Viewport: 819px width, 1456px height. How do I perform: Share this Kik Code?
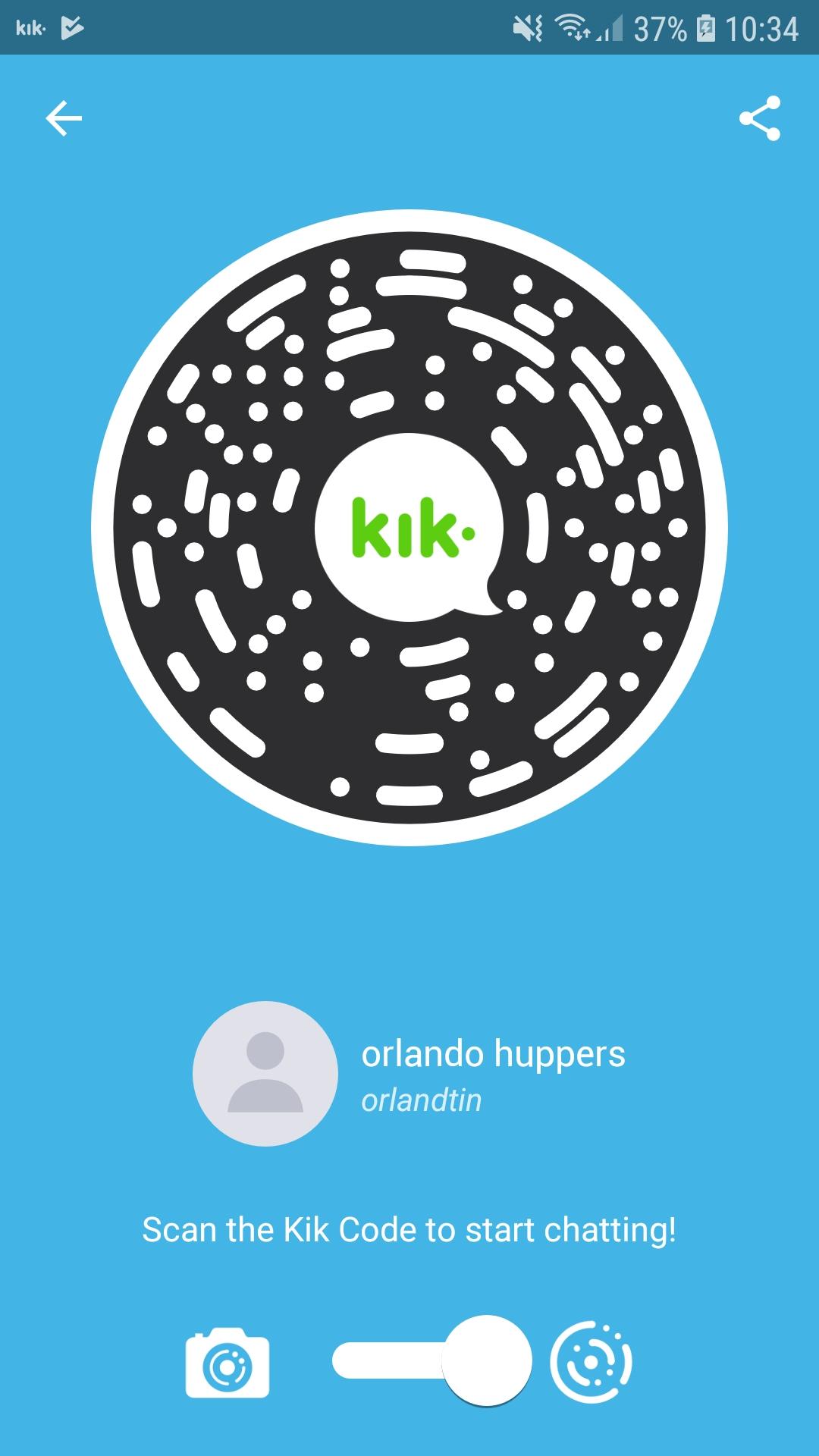tap(759, 118)
